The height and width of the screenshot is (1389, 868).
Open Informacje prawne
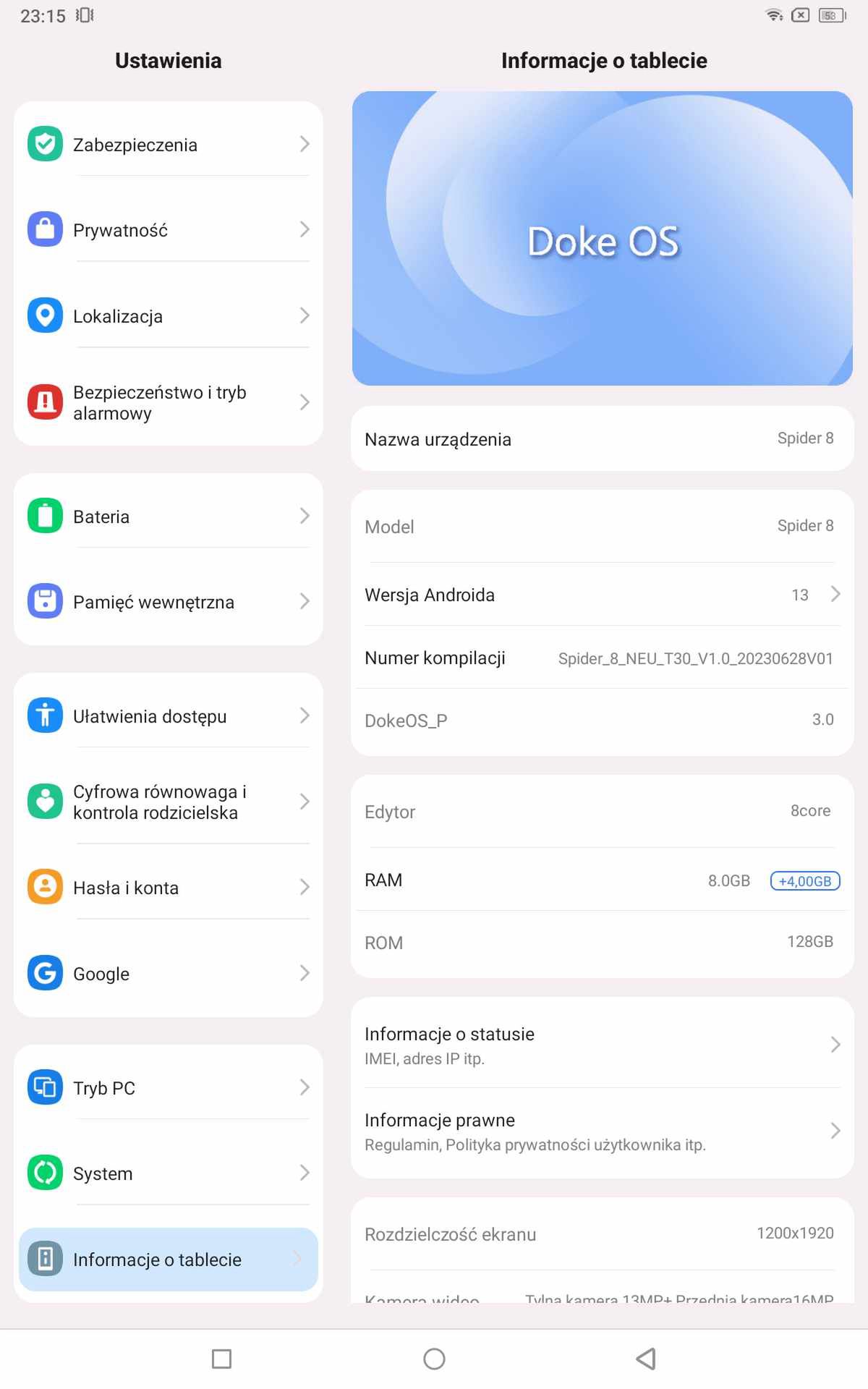pos(603,1131)
